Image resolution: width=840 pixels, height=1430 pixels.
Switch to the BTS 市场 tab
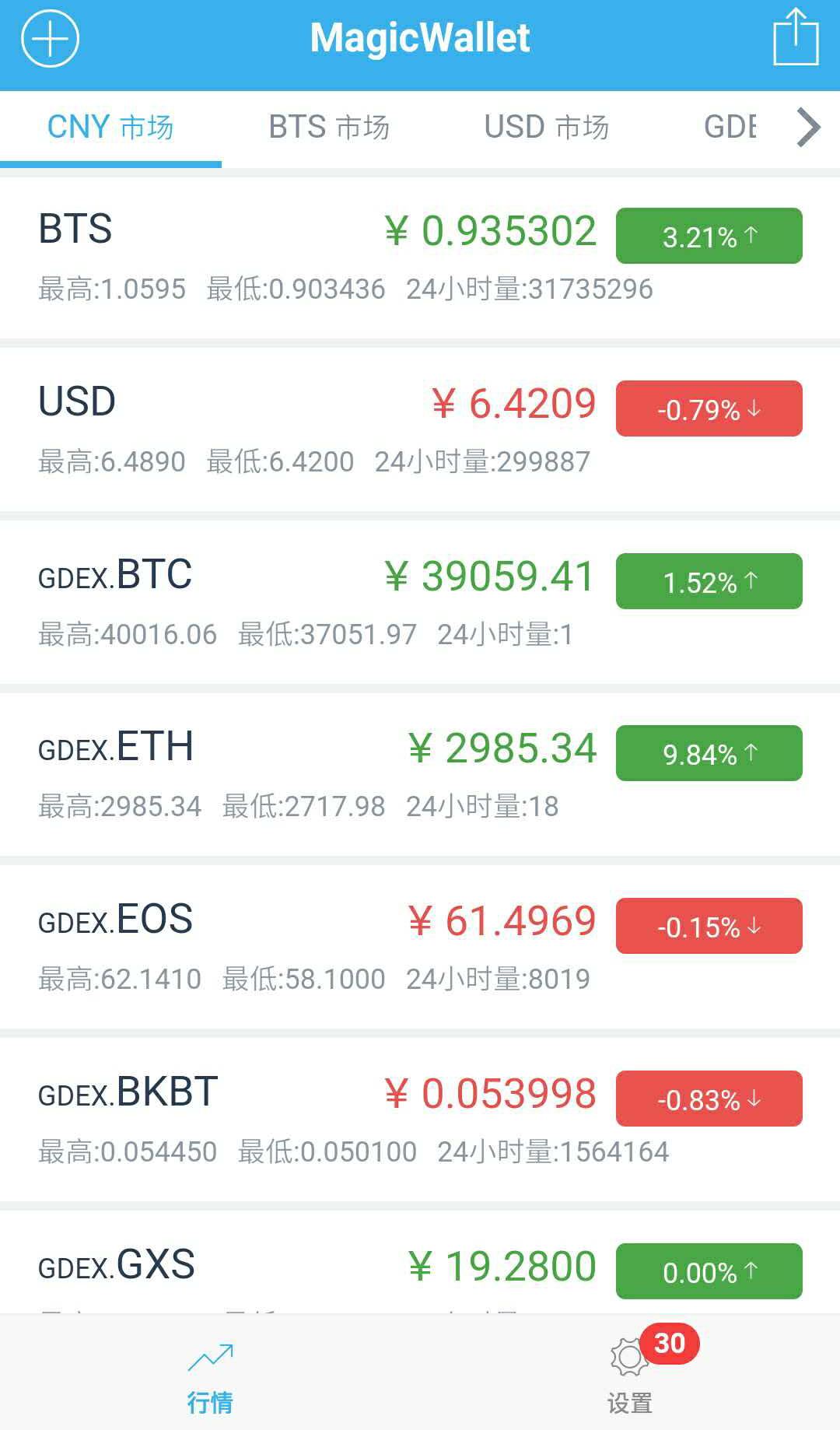point(329,127)
